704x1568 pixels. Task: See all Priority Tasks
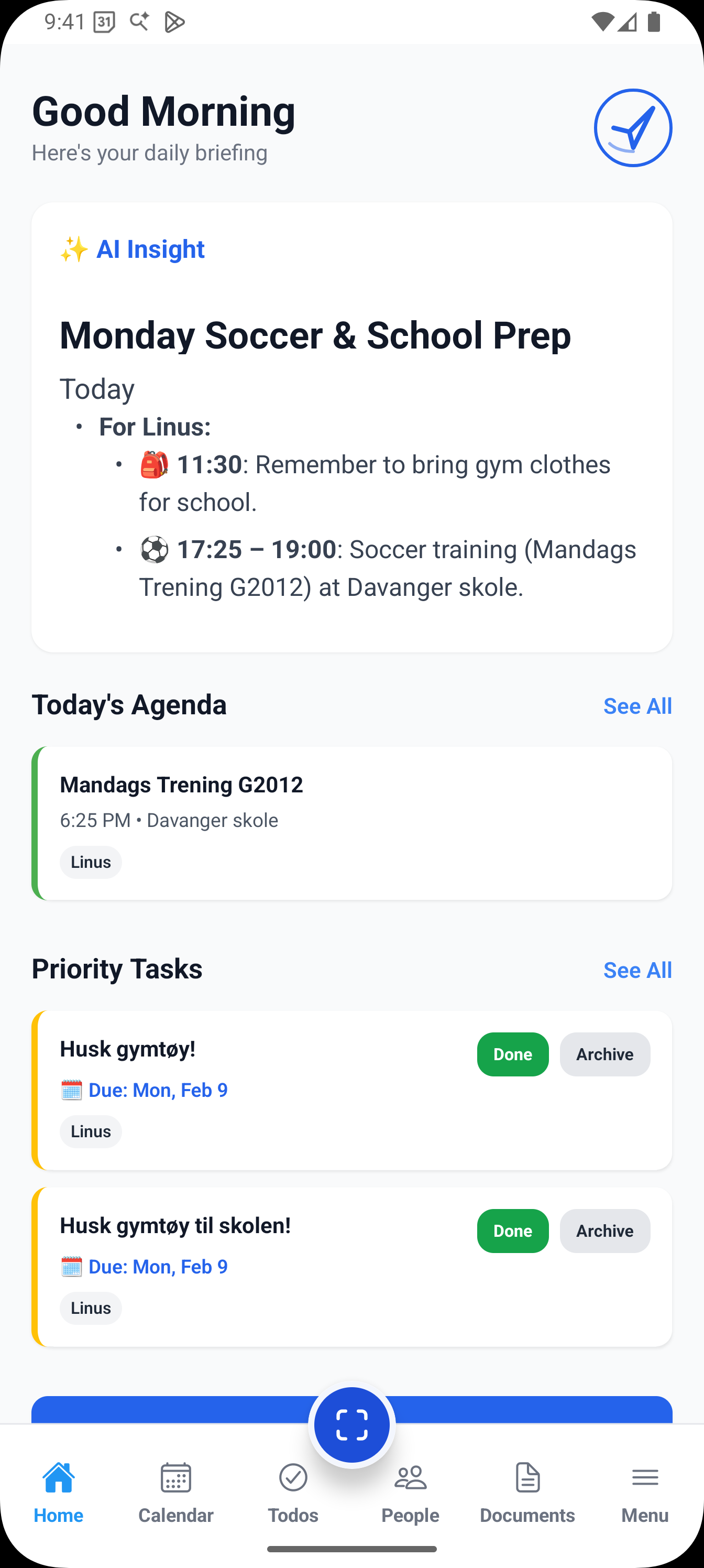click(x=637, y=970)
